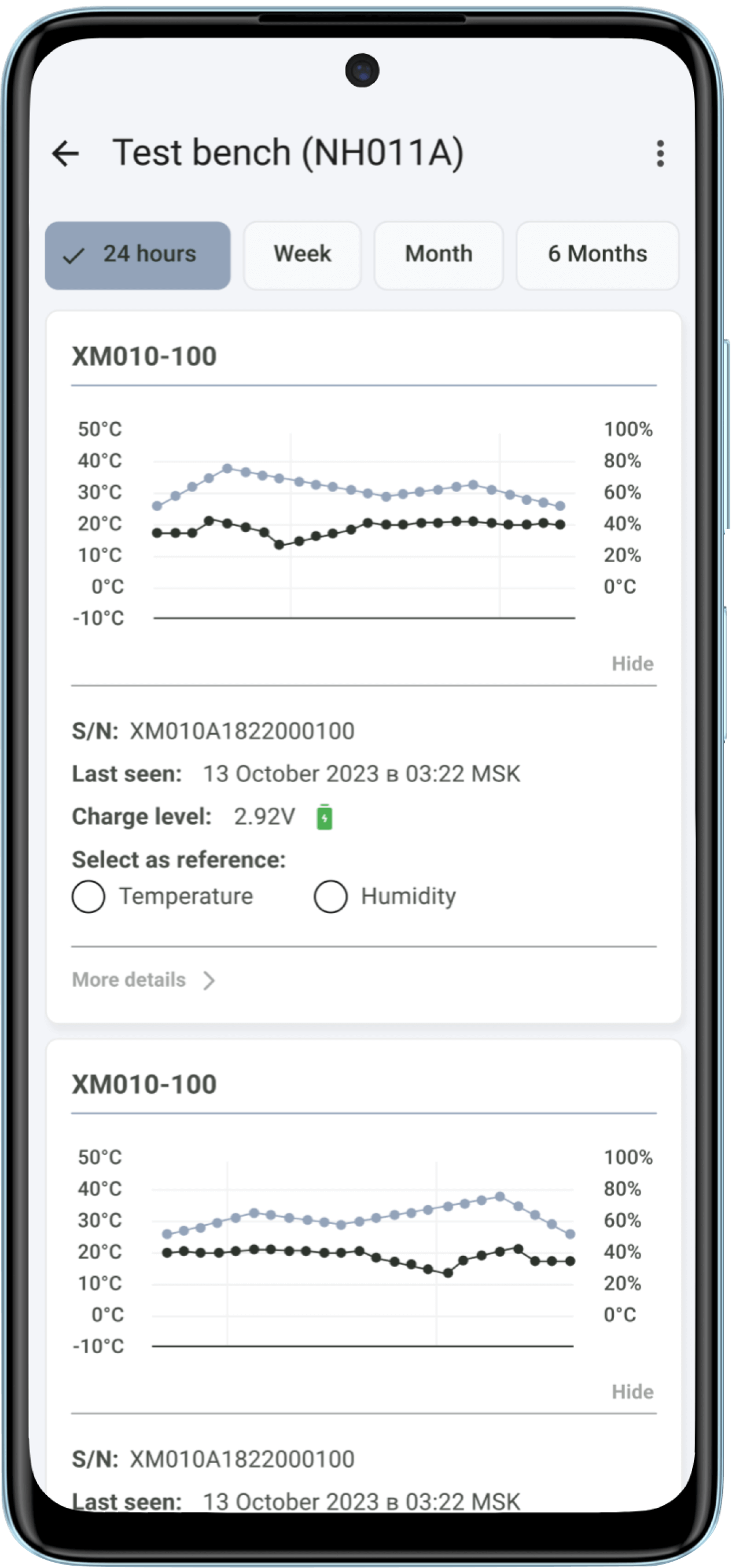Select Humidity as reference
This screenshot has height=1568, width=732.
(331, 896)
